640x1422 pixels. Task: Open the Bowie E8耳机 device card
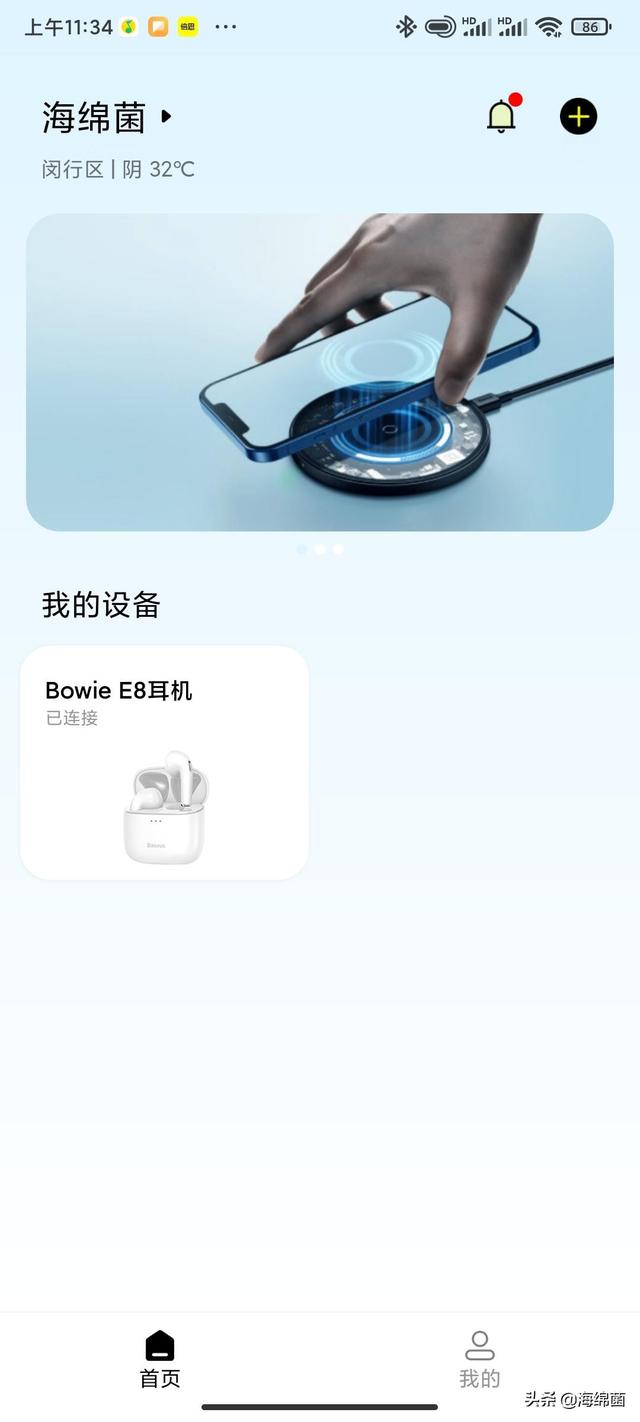(165, 763)
